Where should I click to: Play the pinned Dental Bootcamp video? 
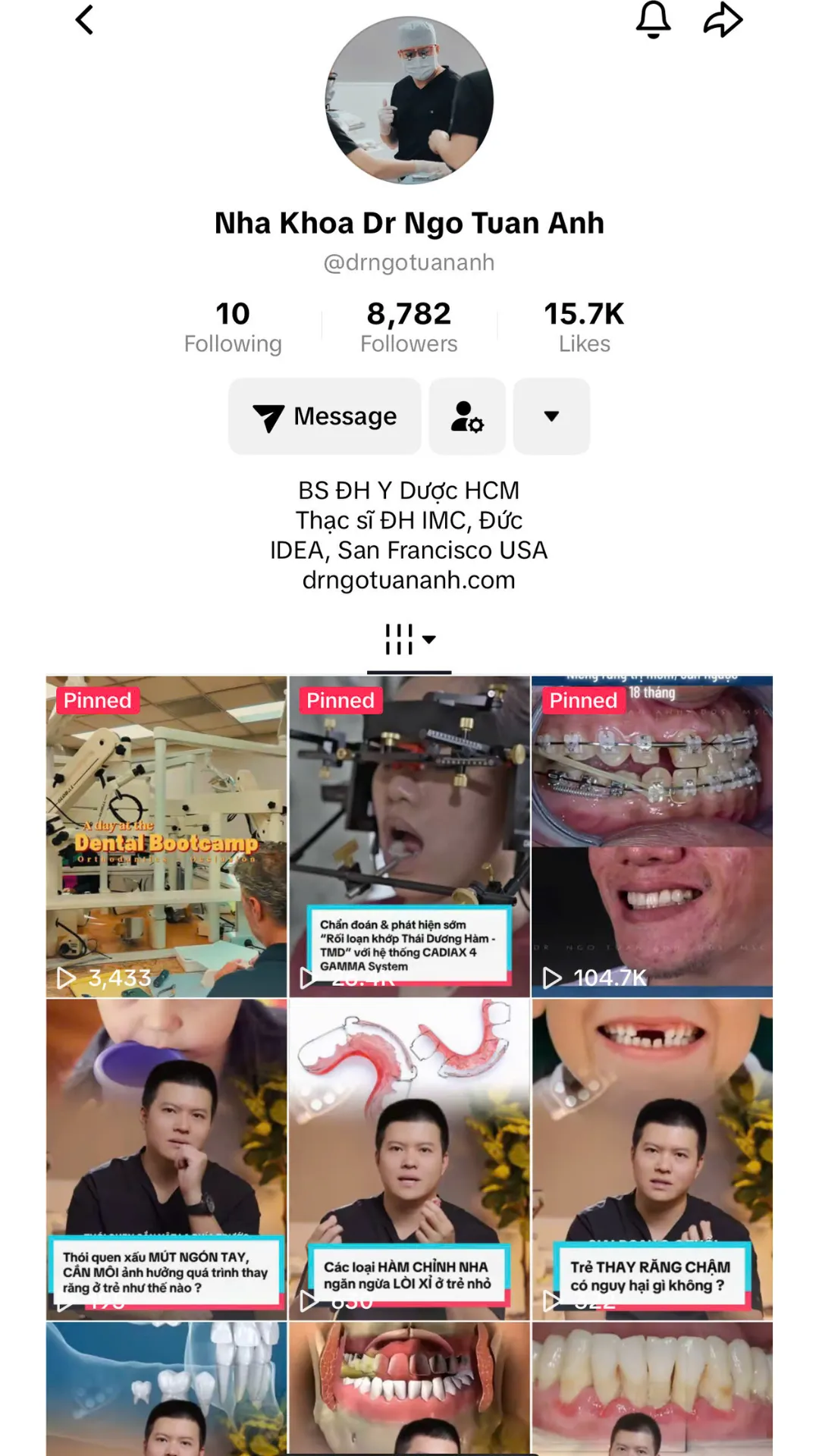[167, 836]
